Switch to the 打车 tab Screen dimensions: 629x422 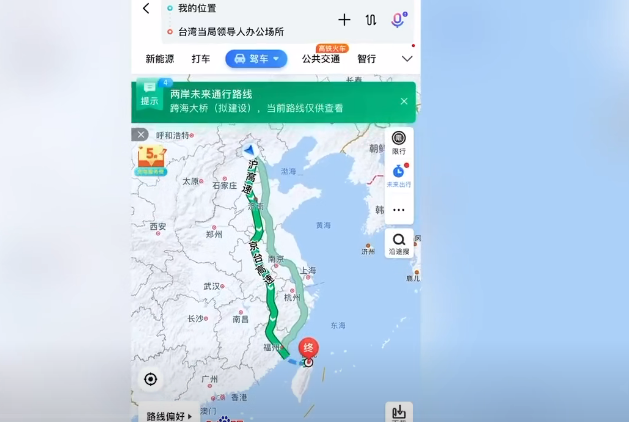[201, 59]
